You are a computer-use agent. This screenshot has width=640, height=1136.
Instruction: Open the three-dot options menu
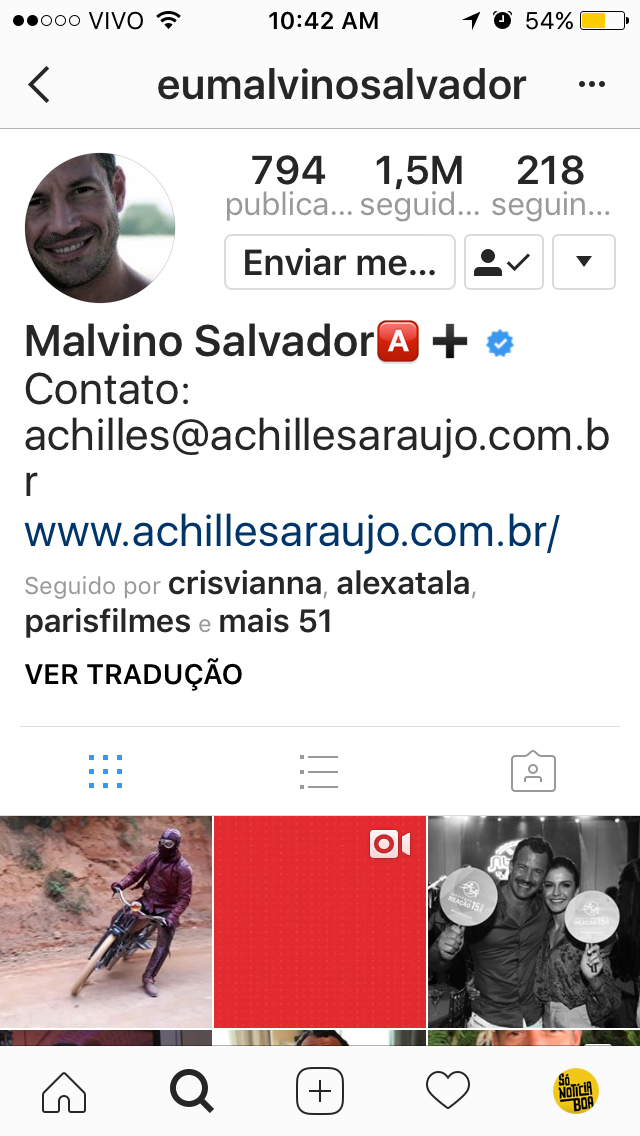pyautogui.click(x=592, y=85)
